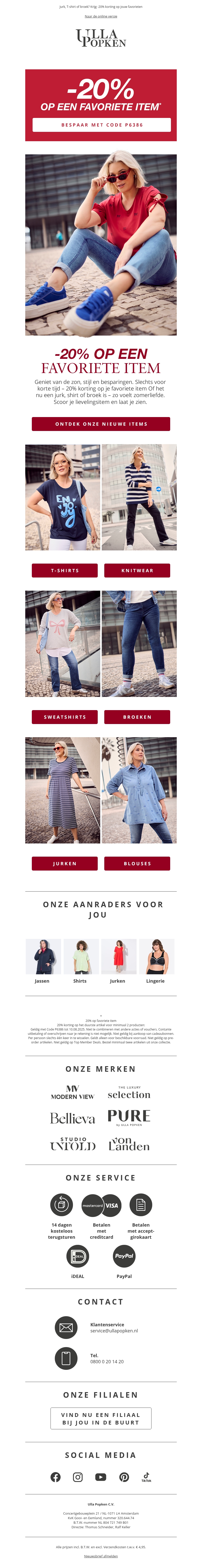The width and height of the screenshot is (202, 1568).
Task: Find a store: 'Vind nu een filiaal'
Action: [x=101, y=1418]
